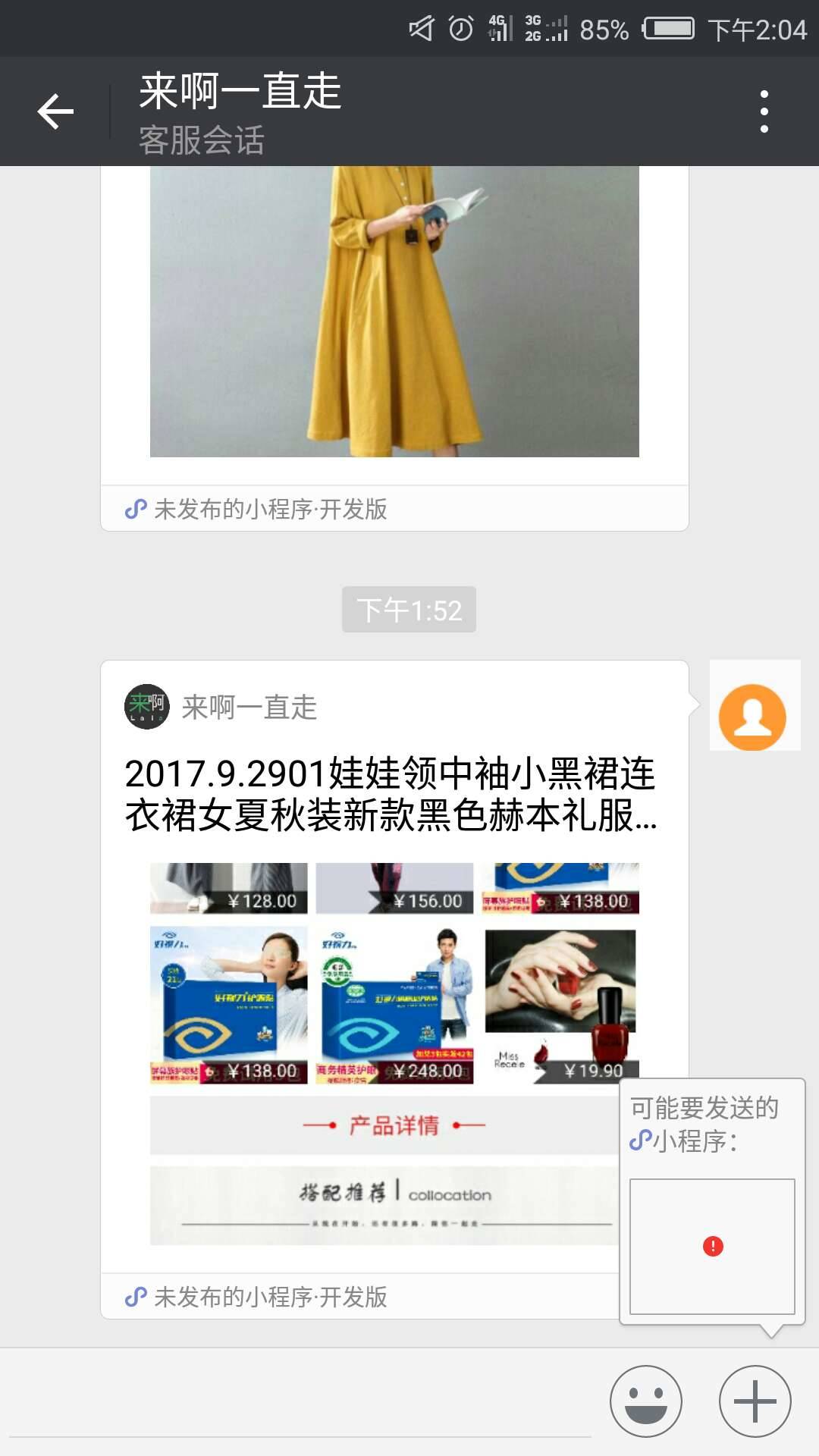Open the yellow dress mini program card
The height and width of the screenshot is (1456, 819).
pos(394,311)
